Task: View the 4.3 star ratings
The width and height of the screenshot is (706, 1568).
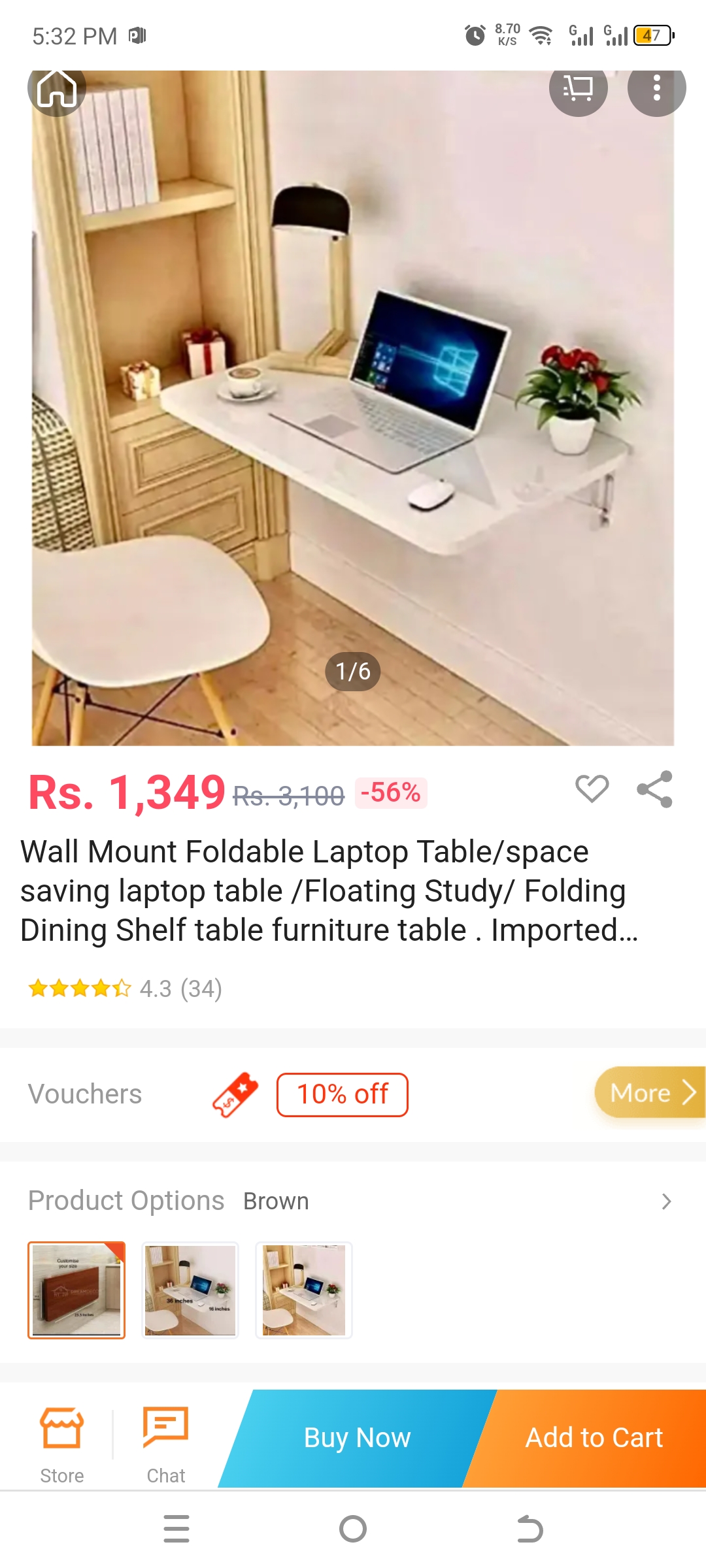Action: coord(124,988)
